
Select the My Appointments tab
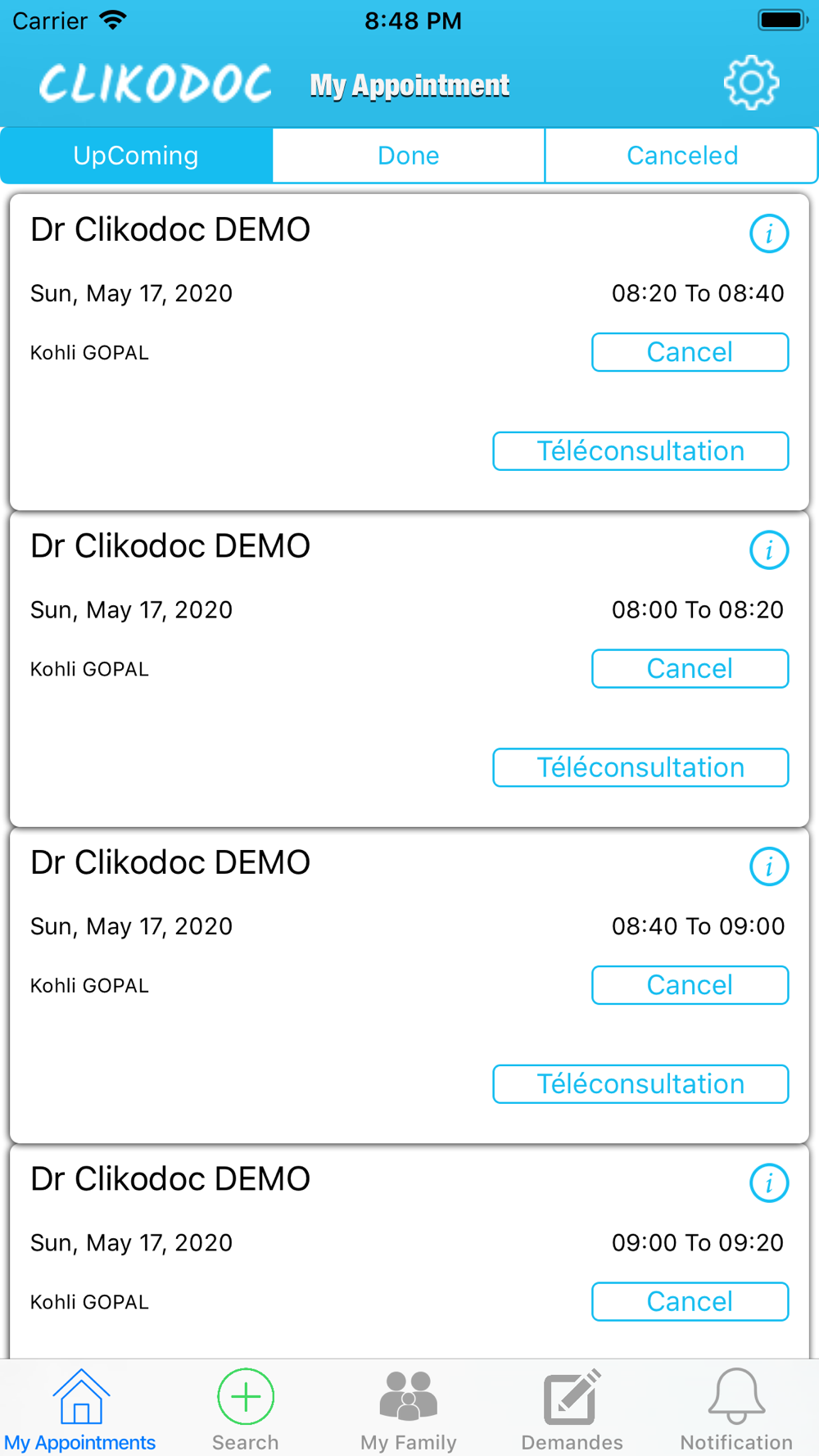[x=80, y=1409]
